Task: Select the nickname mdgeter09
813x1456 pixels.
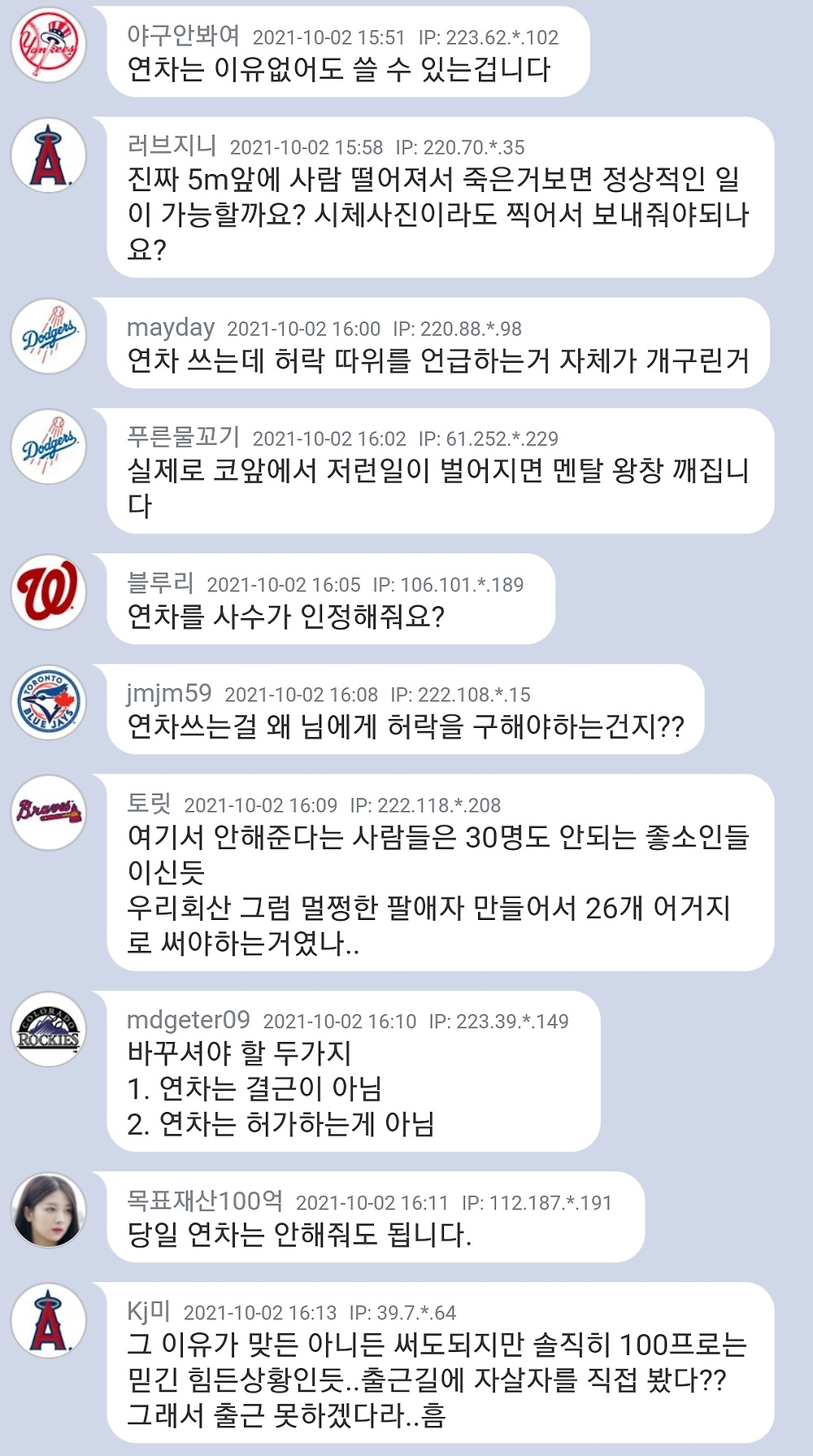Action: click(x=189, y=1020)
